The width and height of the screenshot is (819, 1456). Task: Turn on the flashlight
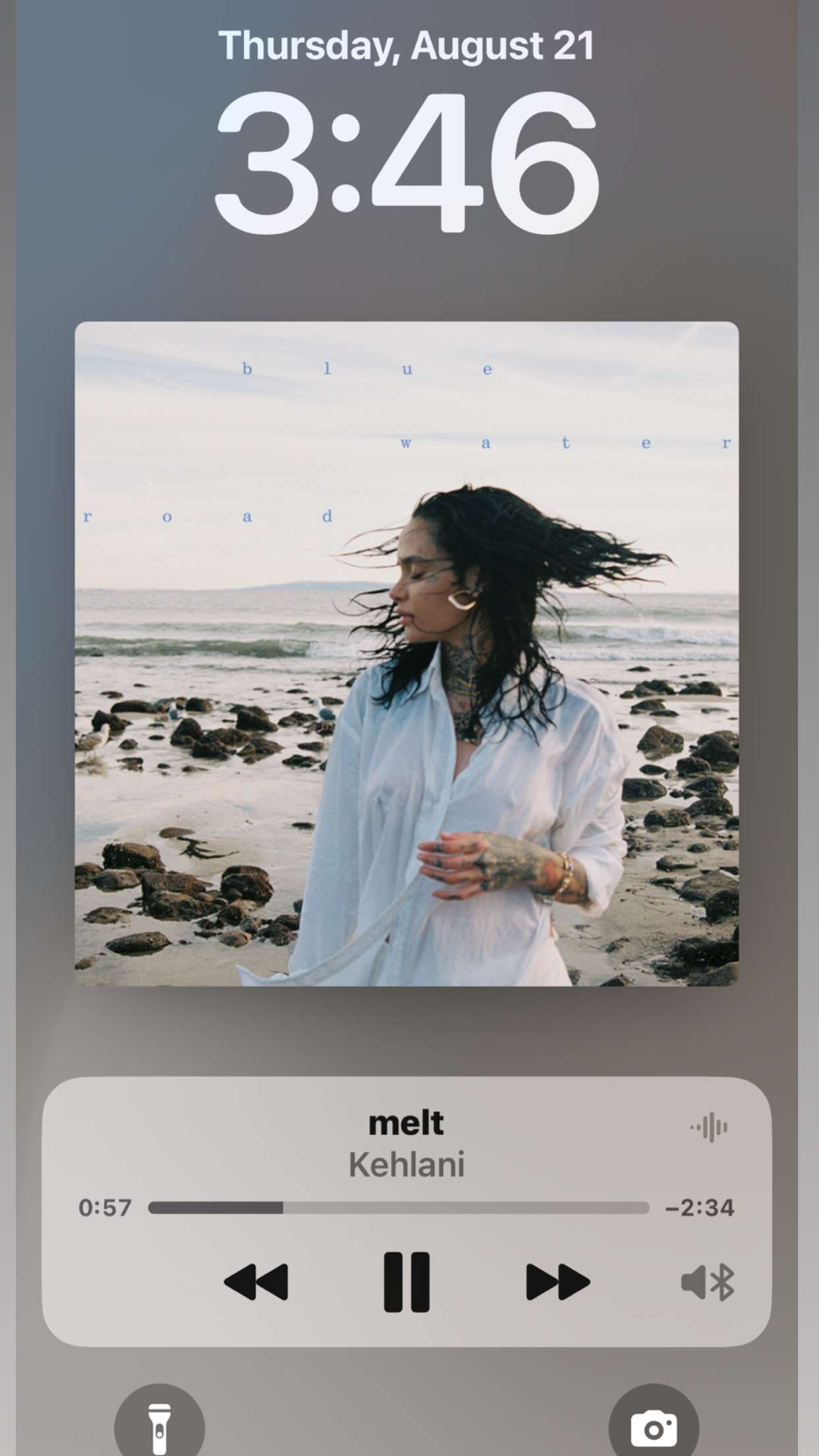pyautogui.click(x=159, y=1428)
